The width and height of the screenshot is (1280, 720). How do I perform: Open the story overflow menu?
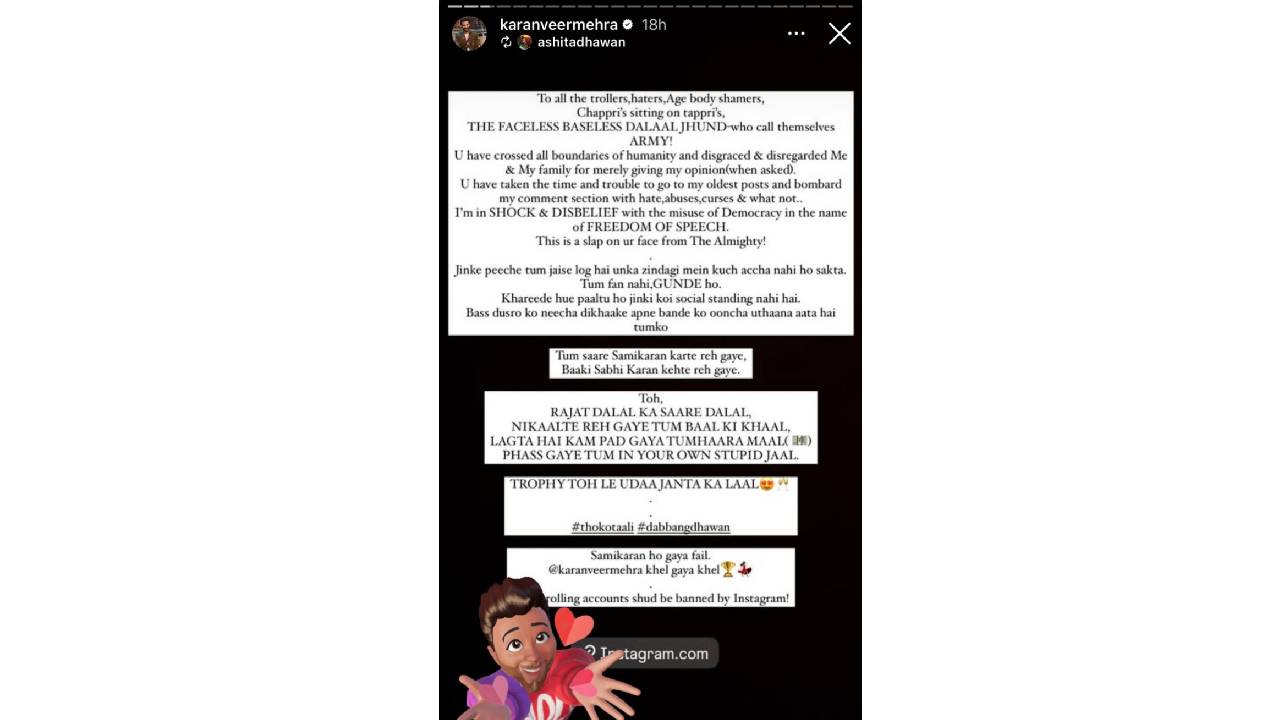click(x=796, y=33)
